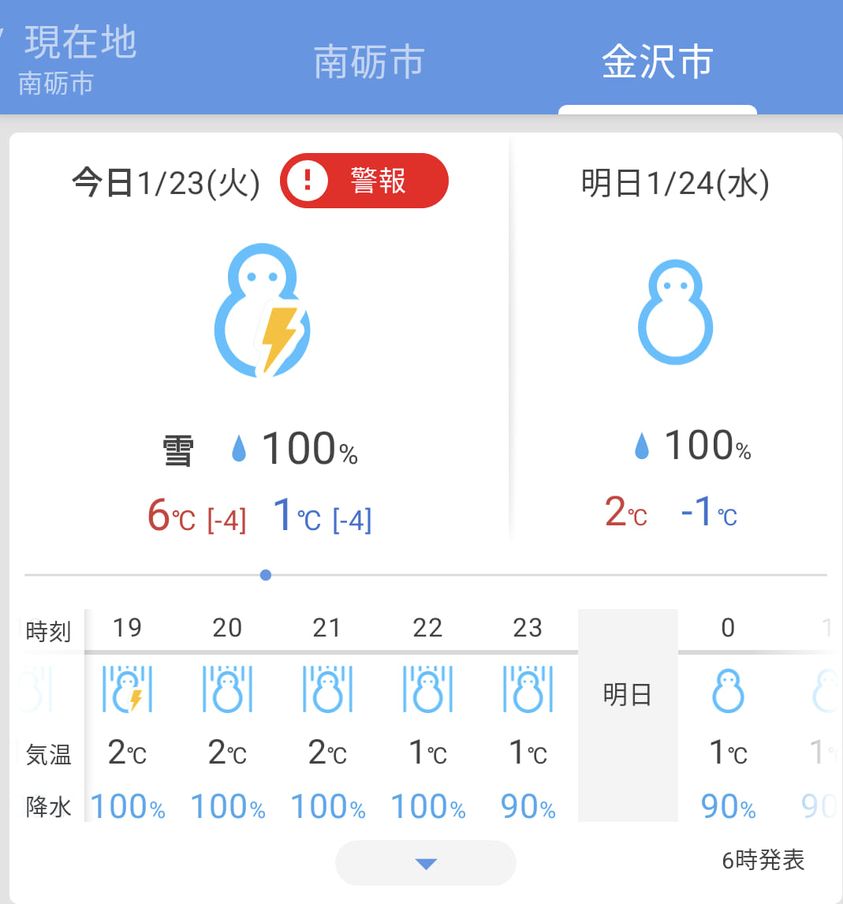Open the 警報 weather warning badge

(361, 181)
